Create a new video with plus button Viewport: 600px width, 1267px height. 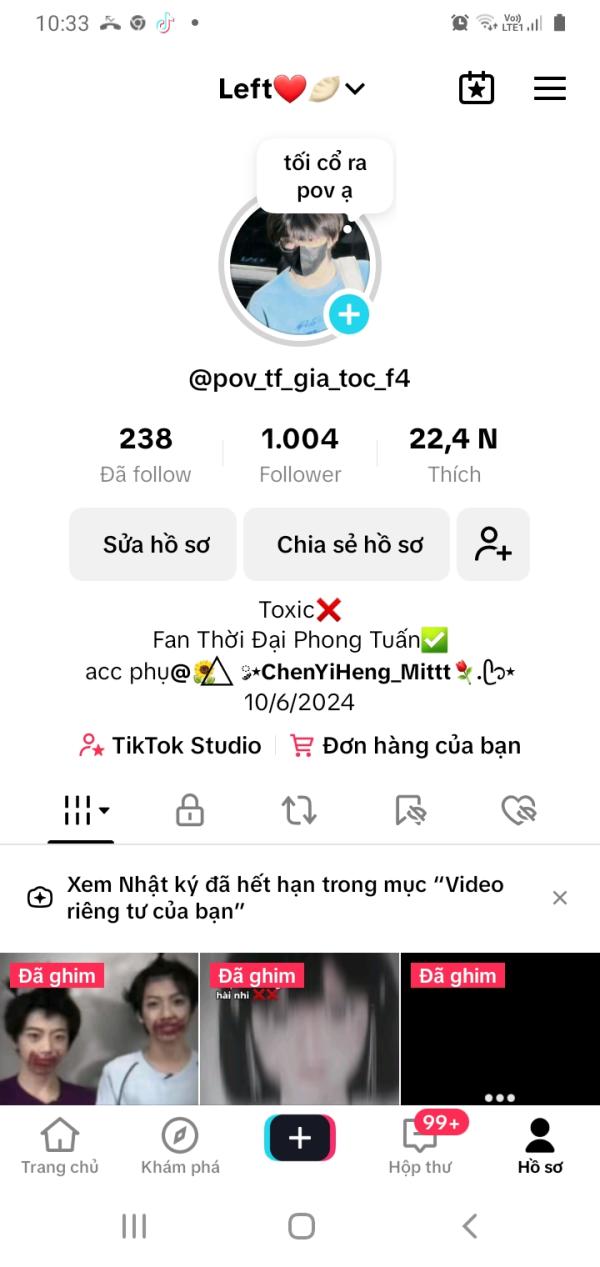click(300, 1138)
